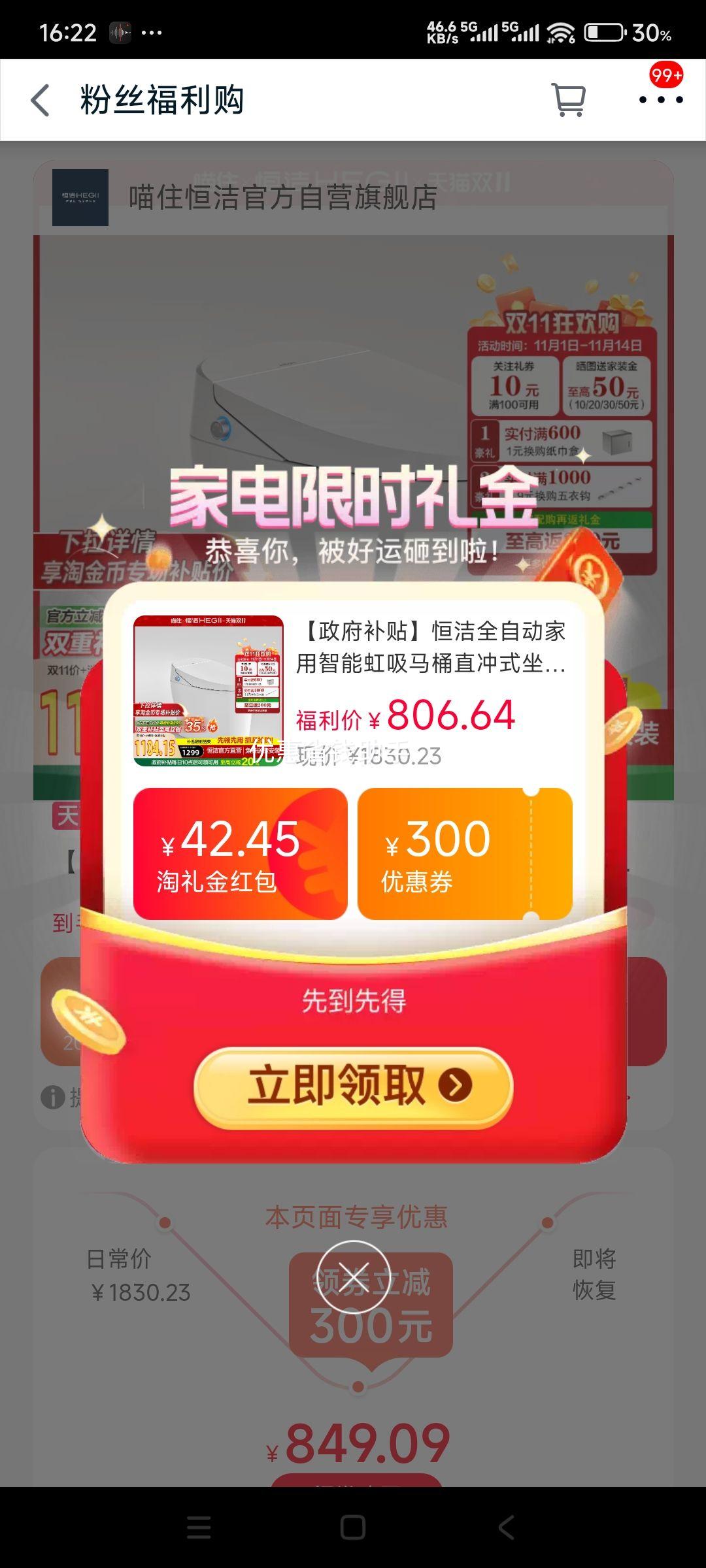Close the 家电限时礼金 popup
Viewport: 706px width, 1568px height.
tap(354, 1277)
